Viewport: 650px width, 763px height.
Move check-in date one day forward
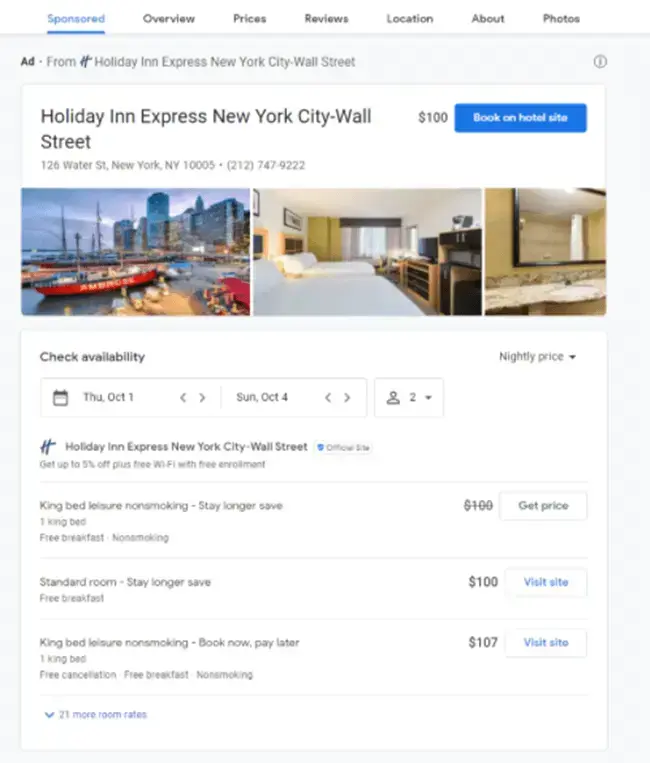[202, 397]
